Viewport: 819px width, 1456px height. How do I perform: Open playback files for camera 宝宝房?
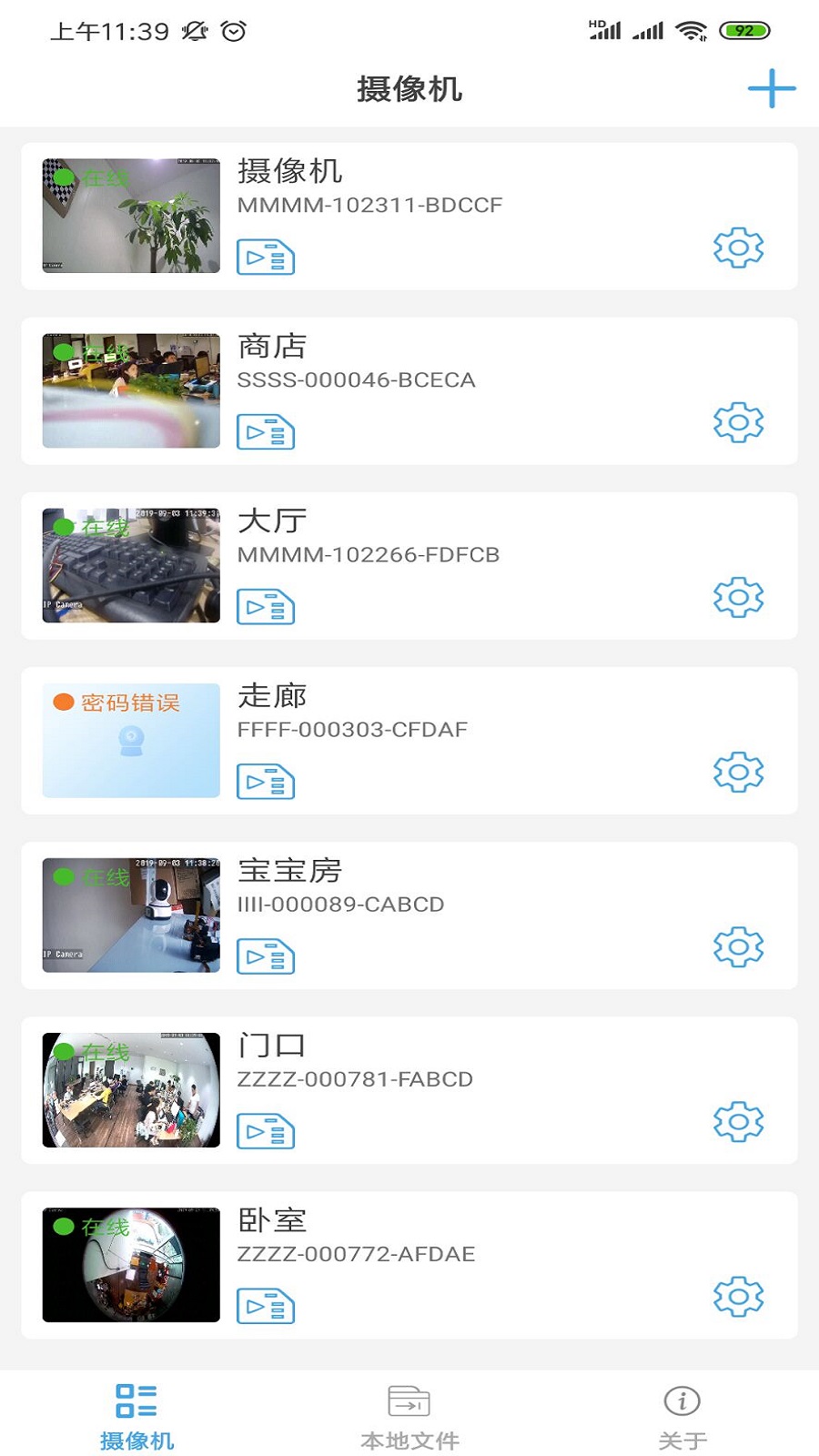point(266,957)
